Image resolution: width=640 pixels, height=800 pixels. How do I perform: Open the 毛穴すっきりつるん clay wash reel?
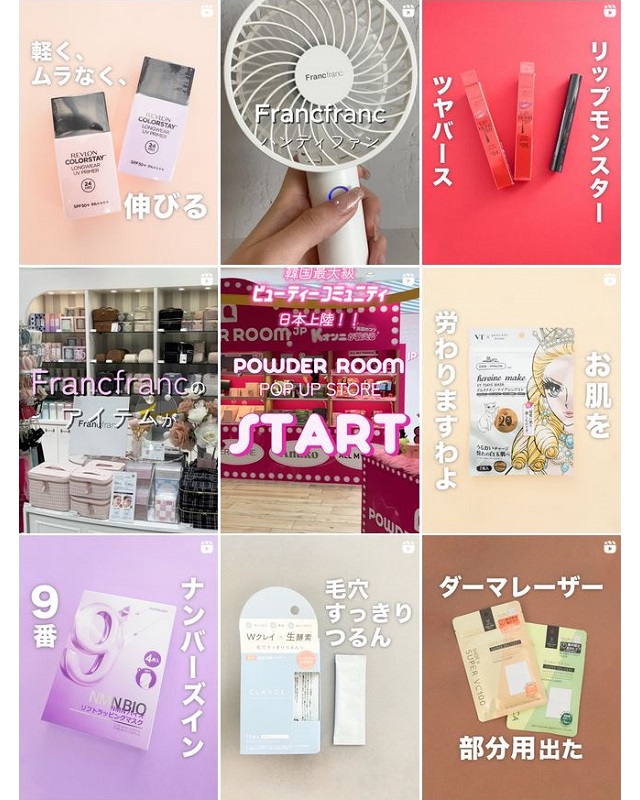320,668
